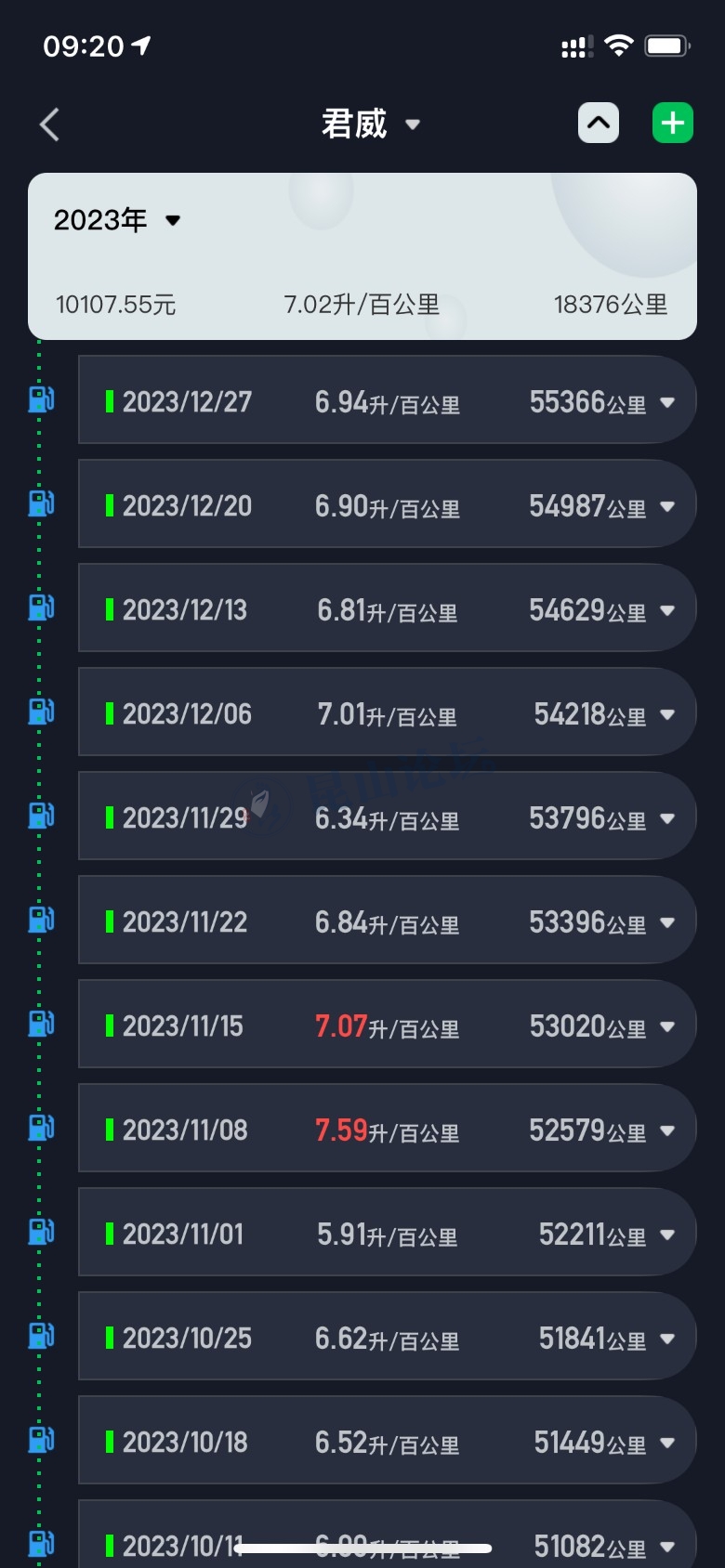This screenshot has height=1568, width=725.
Task: Open the 君威 vehicle selector dropdown
Action: [371, 124]
